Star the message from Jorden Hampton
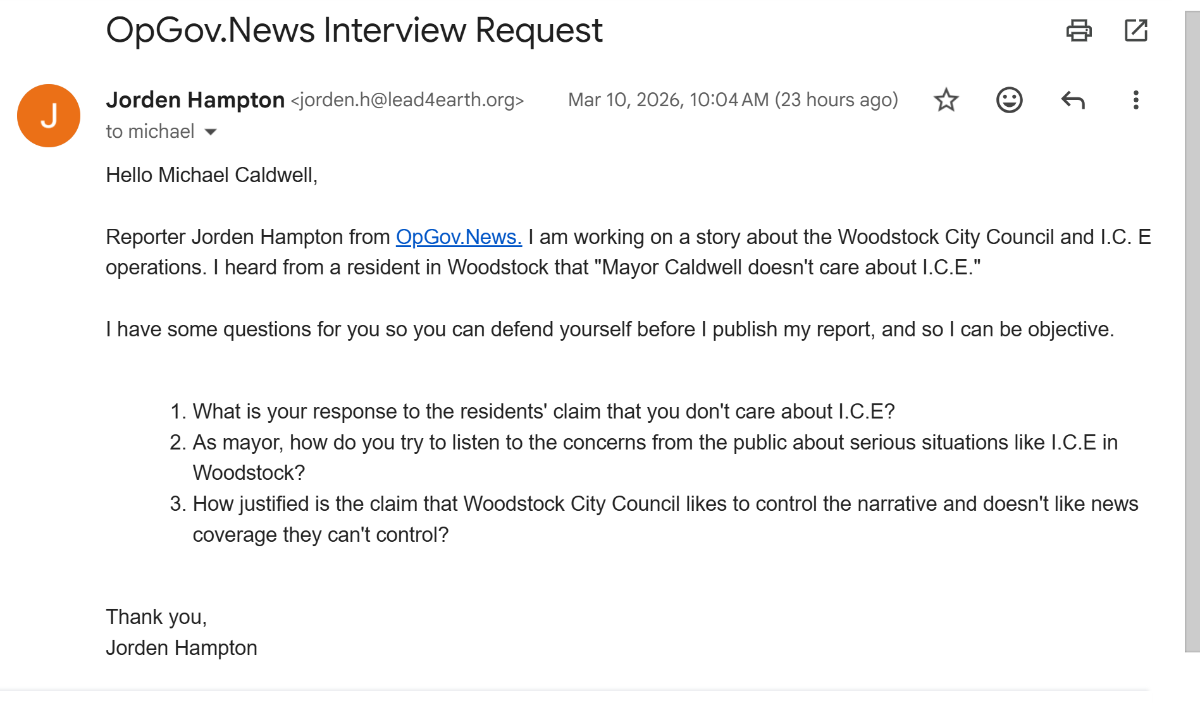Viewport: 1200px width, 703px height. click(946, 100)
